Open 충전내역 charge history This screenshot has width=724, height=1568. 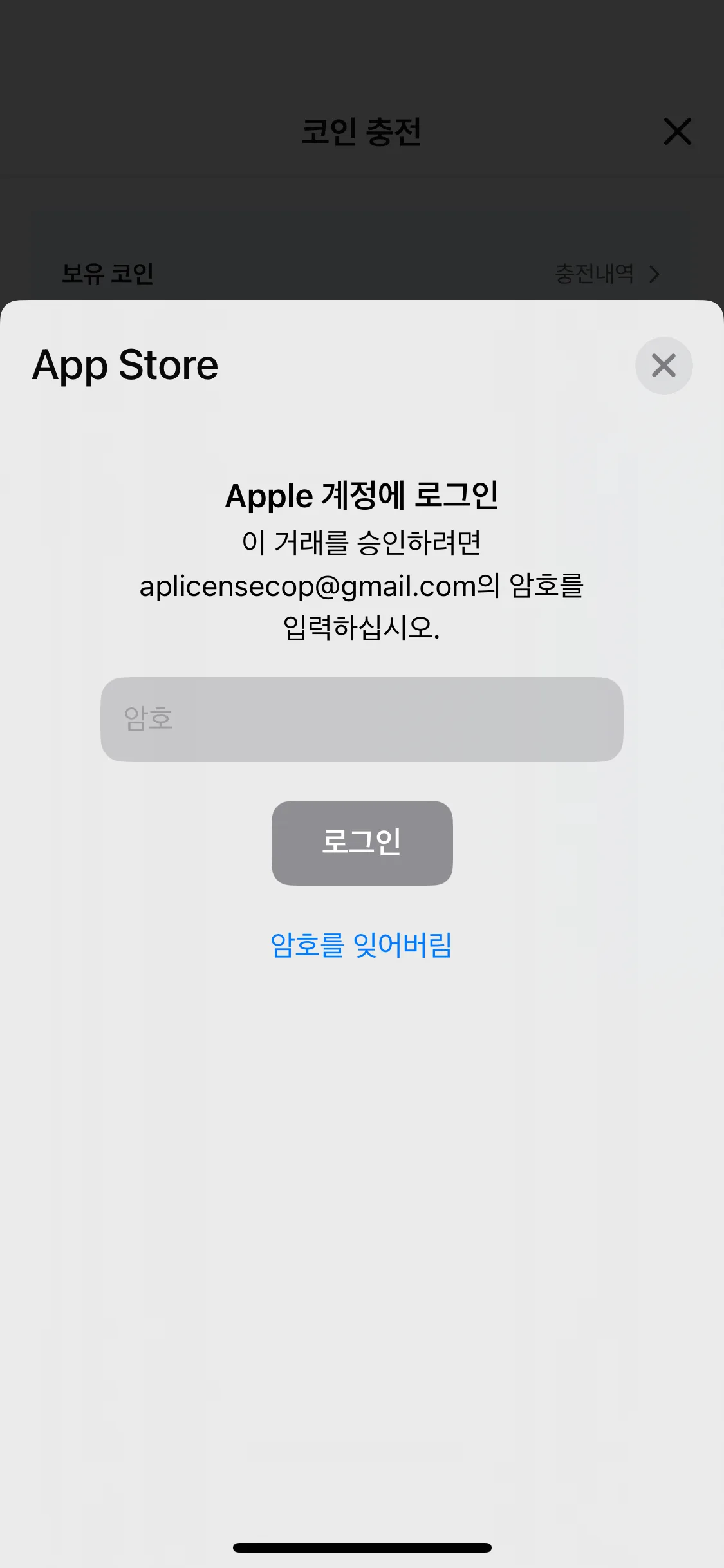606,274
